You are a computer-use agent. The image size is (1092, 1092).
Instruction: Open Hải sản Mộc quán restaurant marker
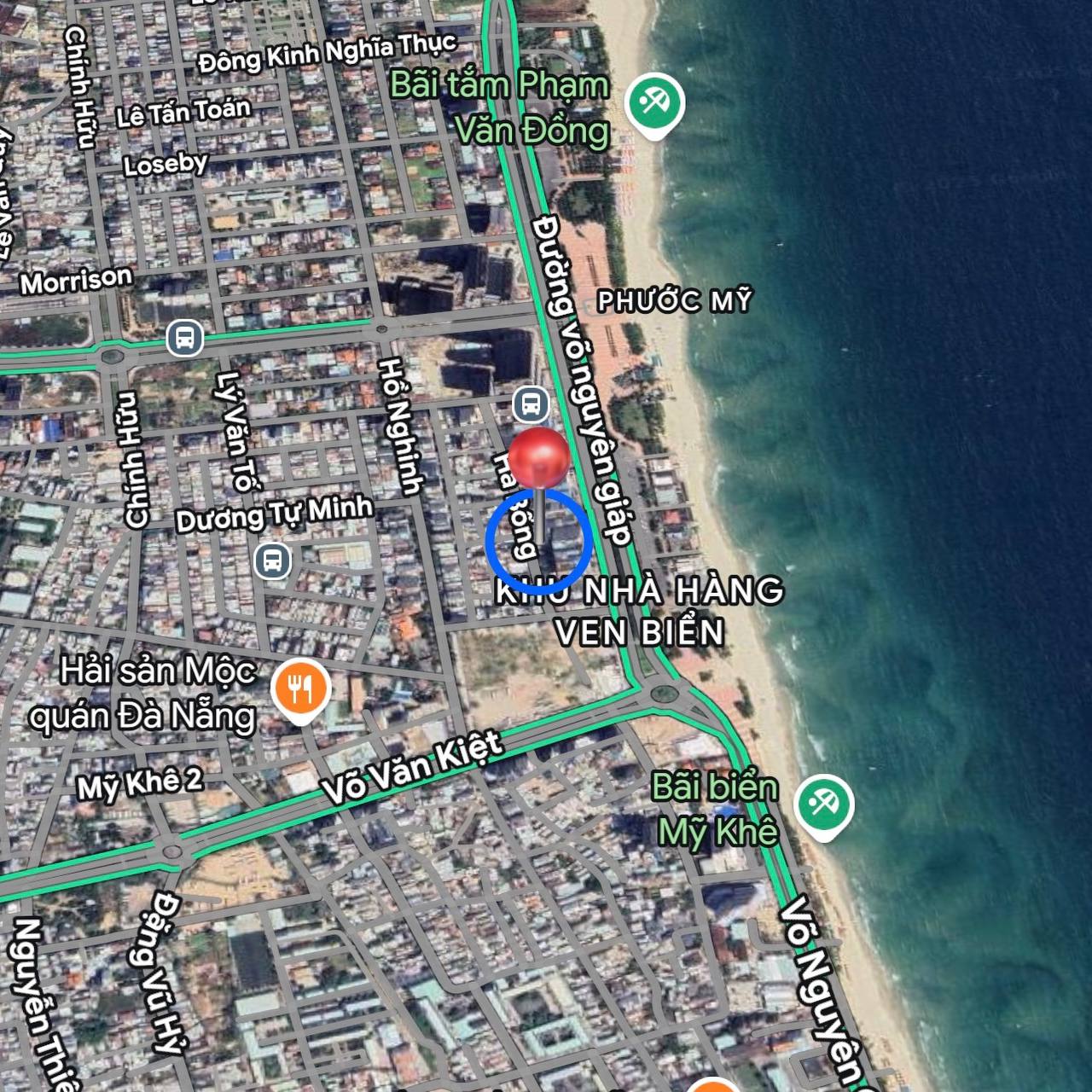[300, 688]
